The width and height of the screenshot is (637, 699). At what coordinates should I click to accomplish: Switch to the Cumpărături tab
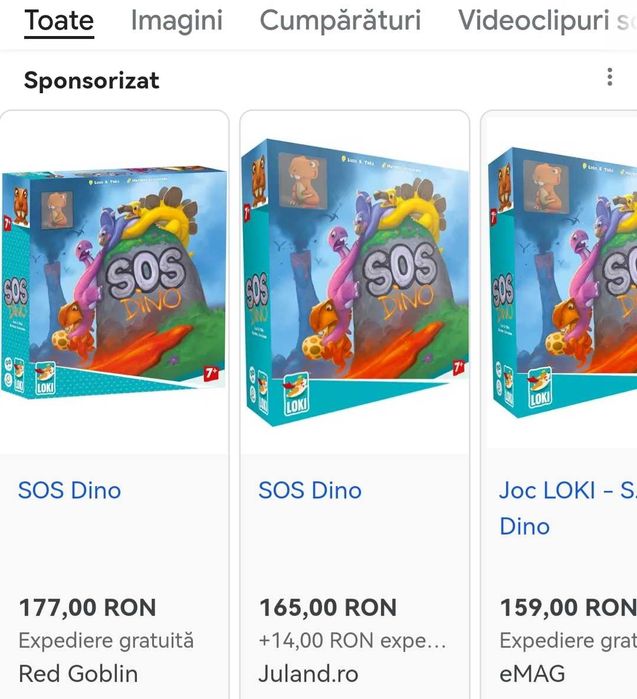340,20
